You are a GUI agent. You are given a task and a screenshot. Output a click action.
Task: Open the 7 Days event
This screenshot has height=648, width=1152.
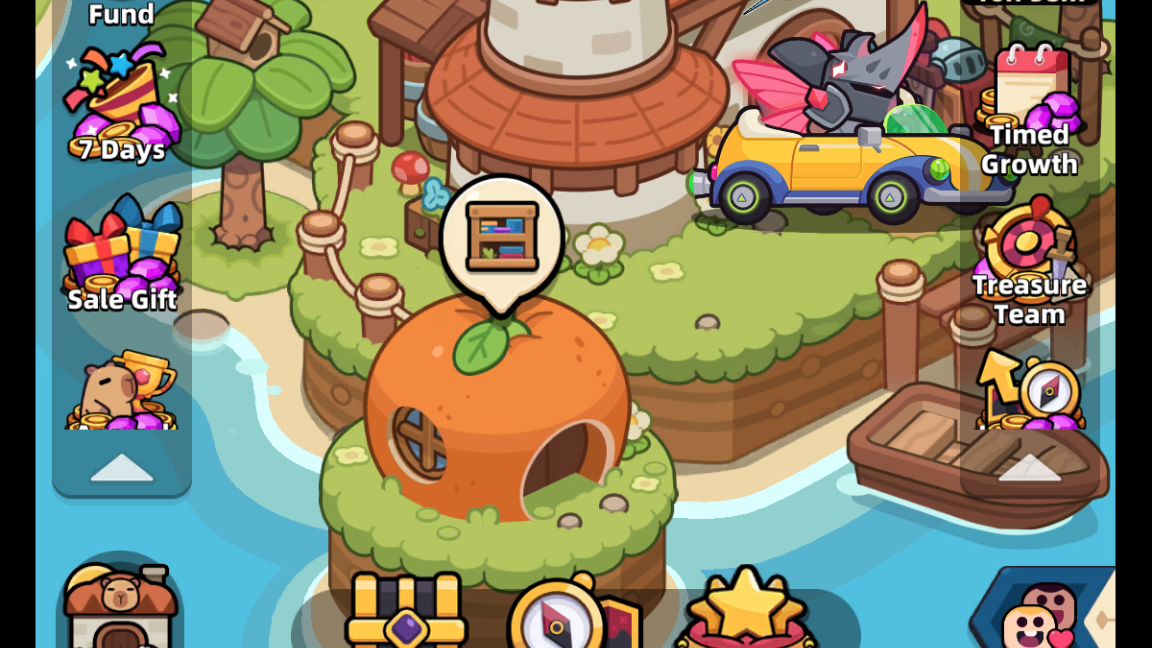click(121, 105)
